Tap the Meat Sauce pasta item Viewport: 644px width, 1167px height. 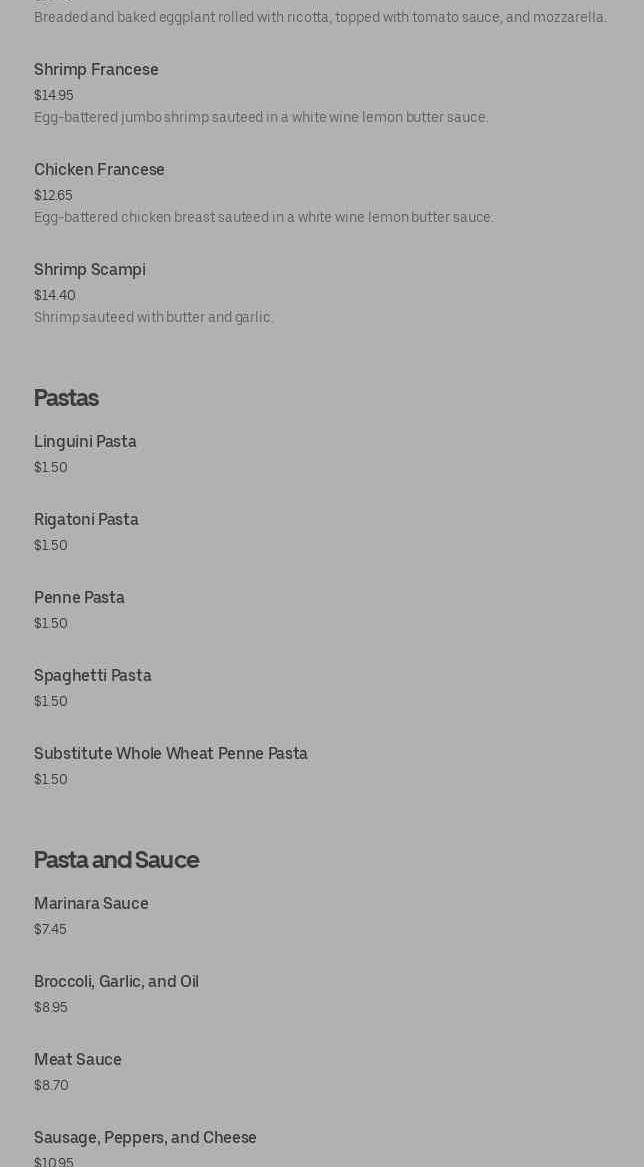pyautogui.click(x=78, y=1060)
